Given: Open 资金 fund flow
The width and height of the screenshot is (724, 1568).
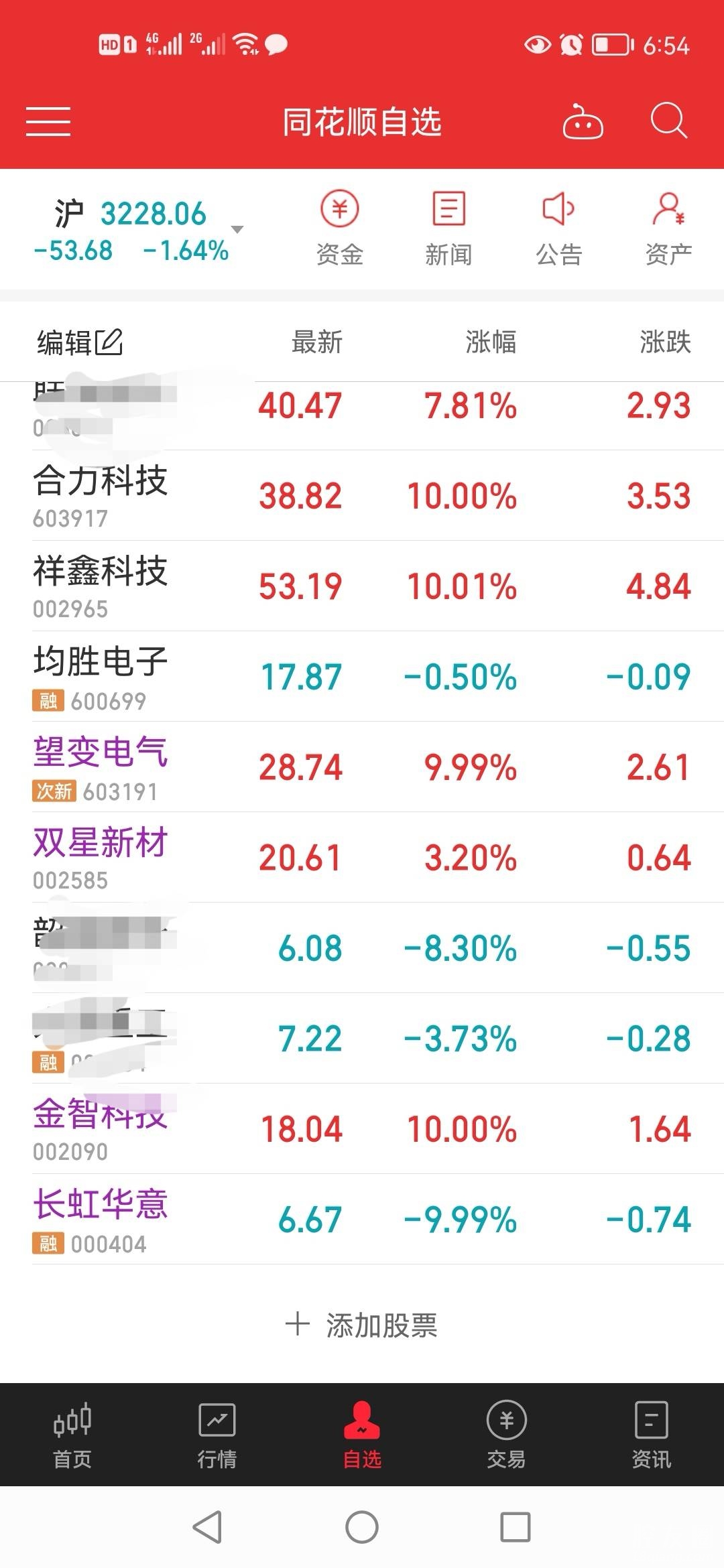Looking at the screenshot, I should 340,227.
